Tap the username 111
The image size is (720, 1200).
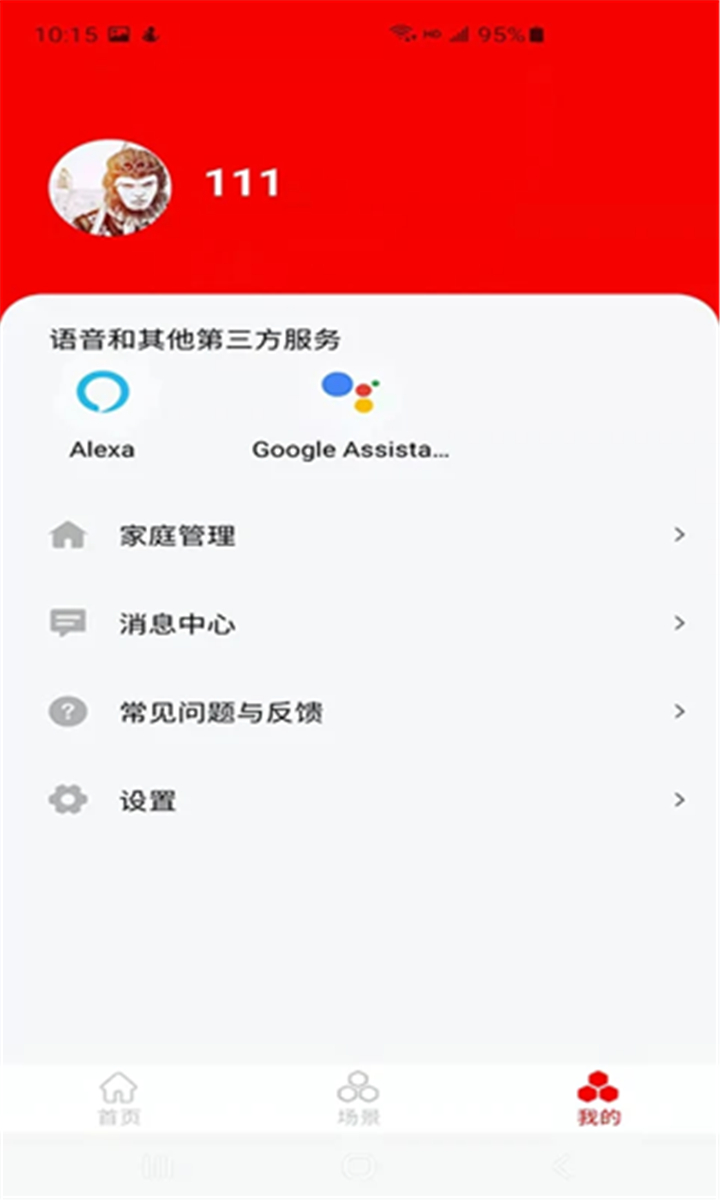242,184
